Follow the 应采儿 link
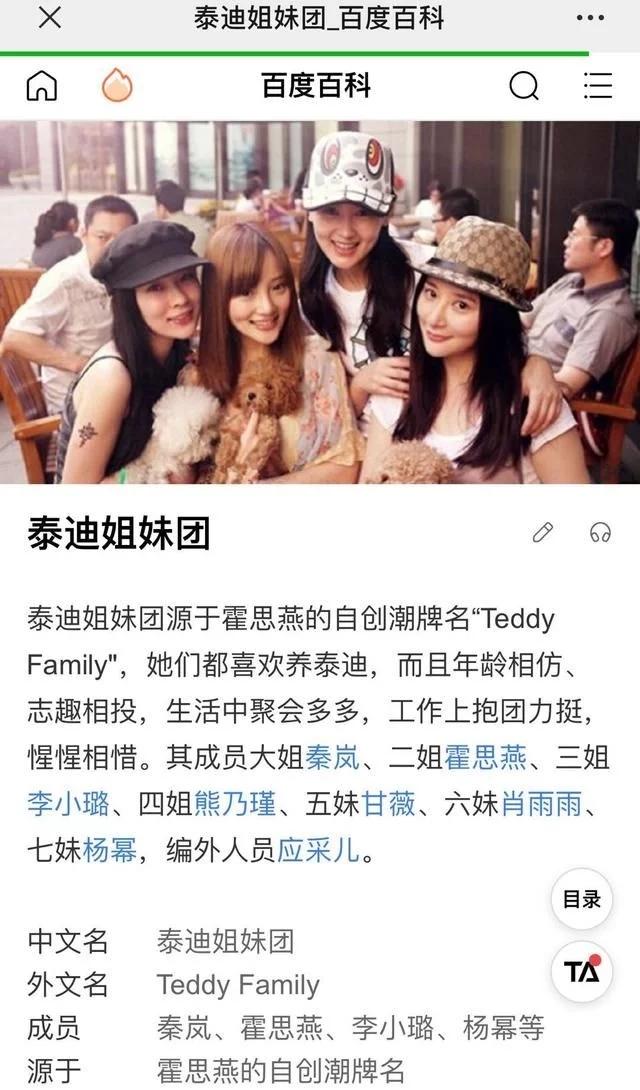Screen dimensions: 640x1090 pyautogui.click(x=319, y=849)
